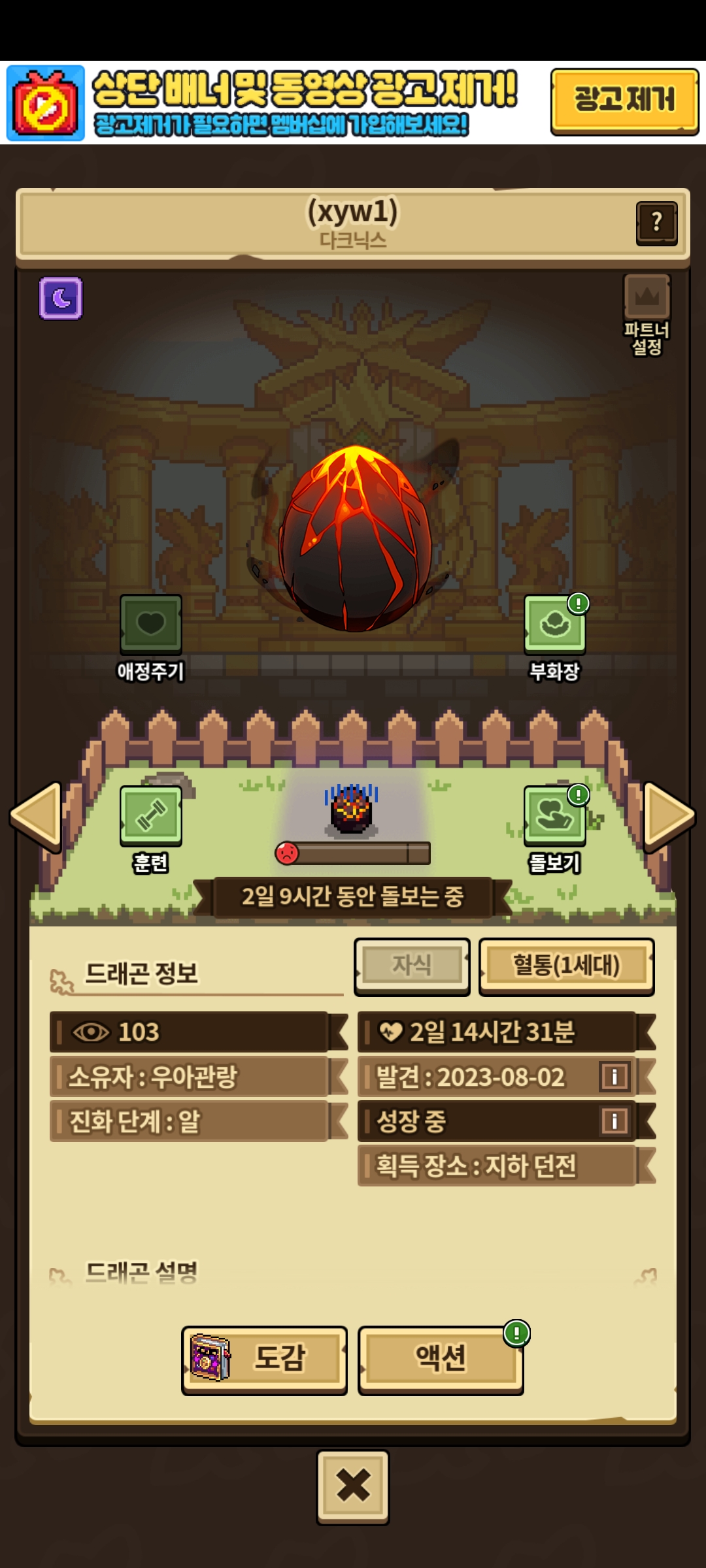
Task: Open the 부화장 hatchery
Action: (x=554, y=625)
